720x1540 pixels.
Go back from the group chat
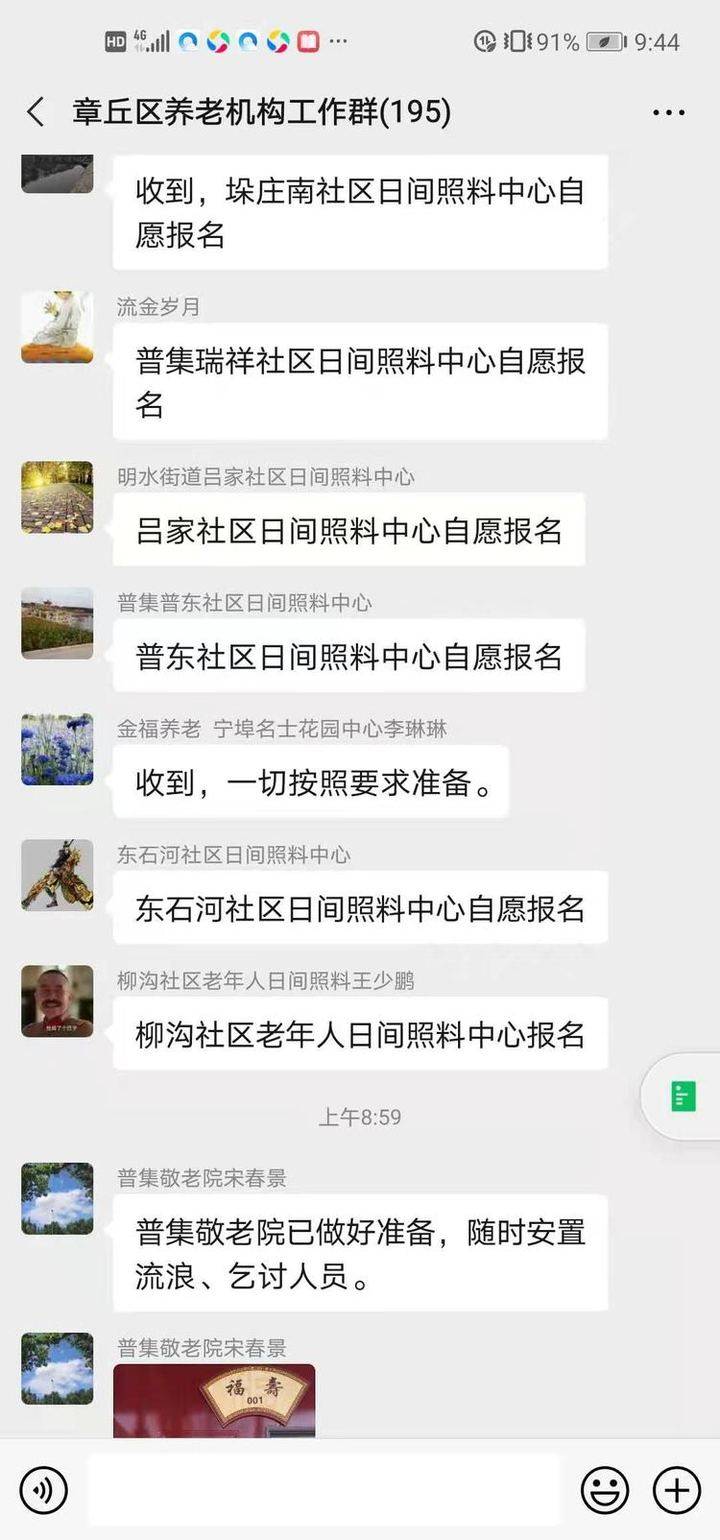[36, 112]
